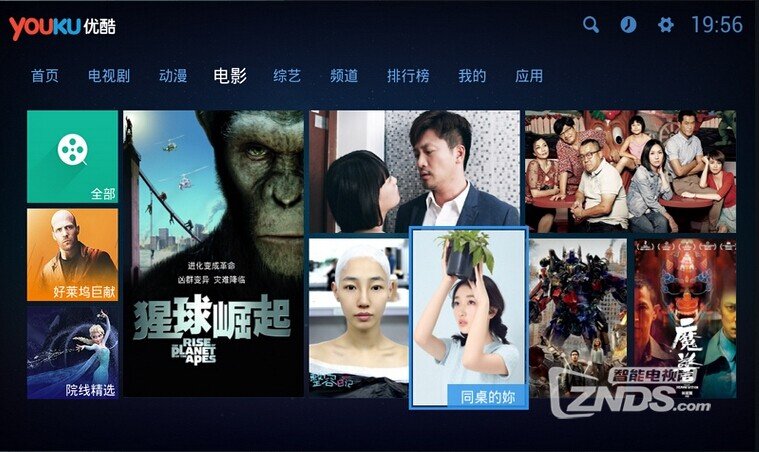The image size is (759, 452).
Task: Switch to 排行榜 tab
Action: click(x=408, y=76)
